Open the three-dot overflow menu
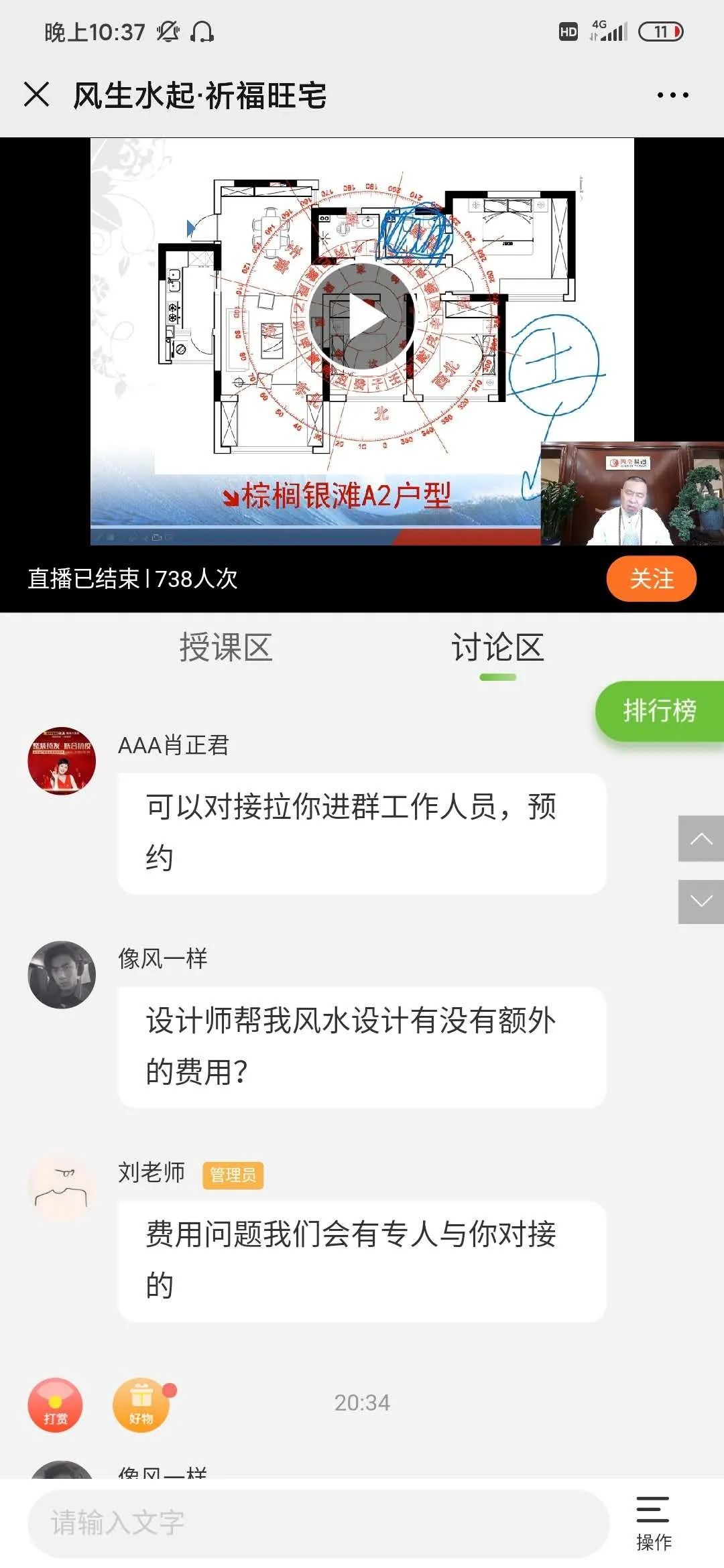724x1568 pixels. (x=672, y=95)
